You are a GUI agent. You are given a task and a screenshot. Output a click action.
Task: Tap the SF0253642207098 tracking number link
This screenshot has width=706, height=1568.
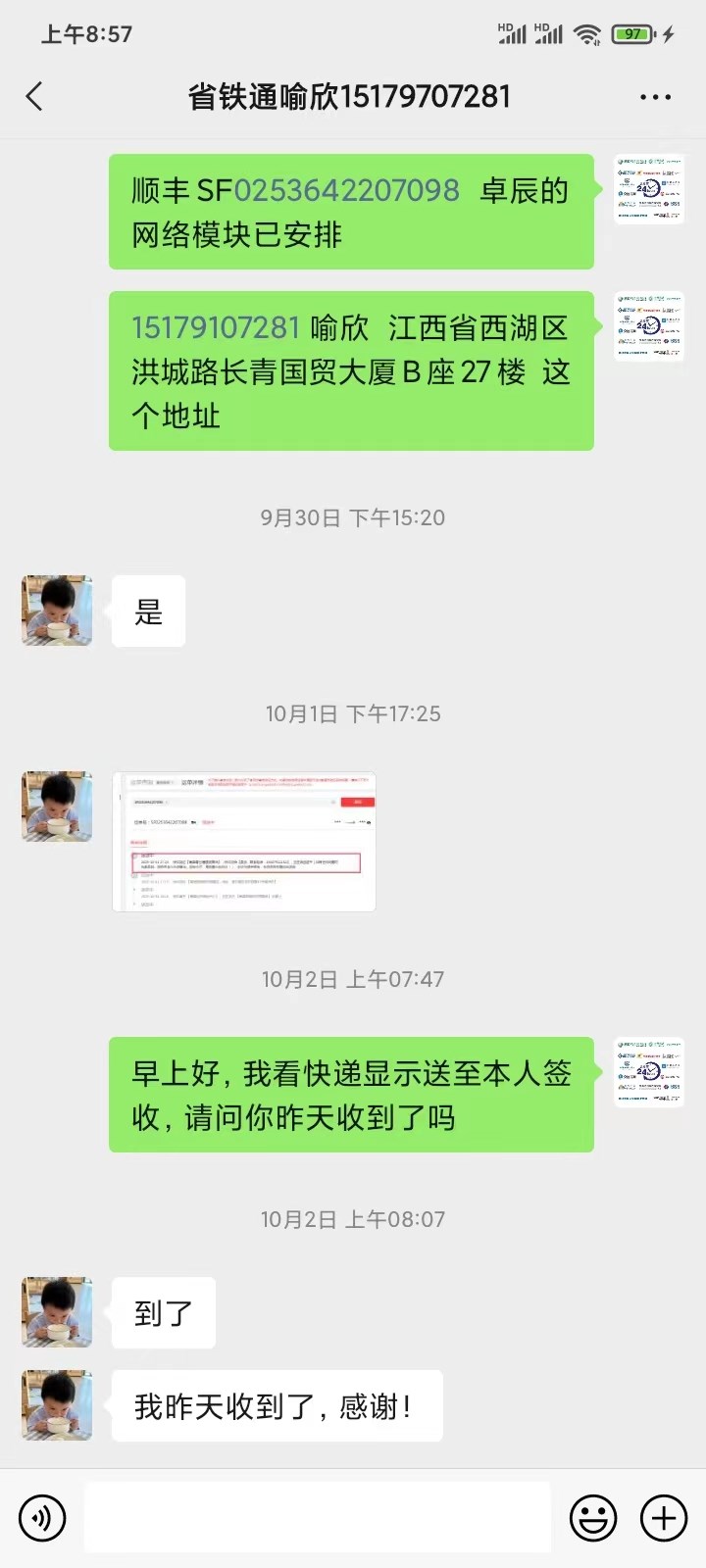(x=346, y=190)
